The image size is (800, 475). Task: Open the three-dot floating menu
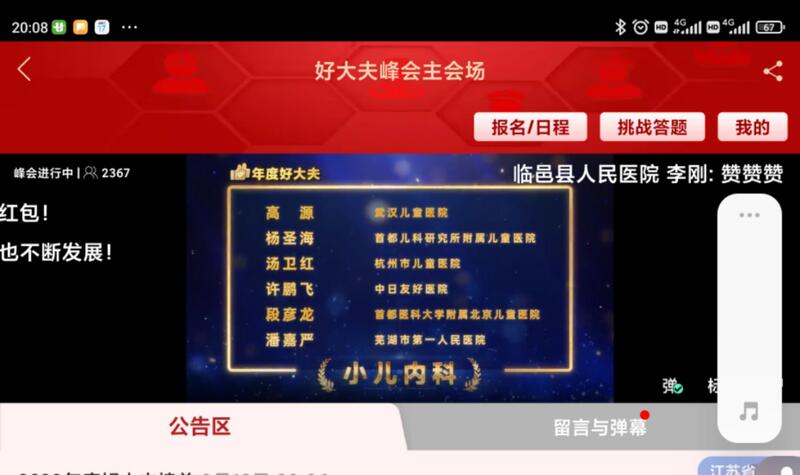tap(749, 216)
